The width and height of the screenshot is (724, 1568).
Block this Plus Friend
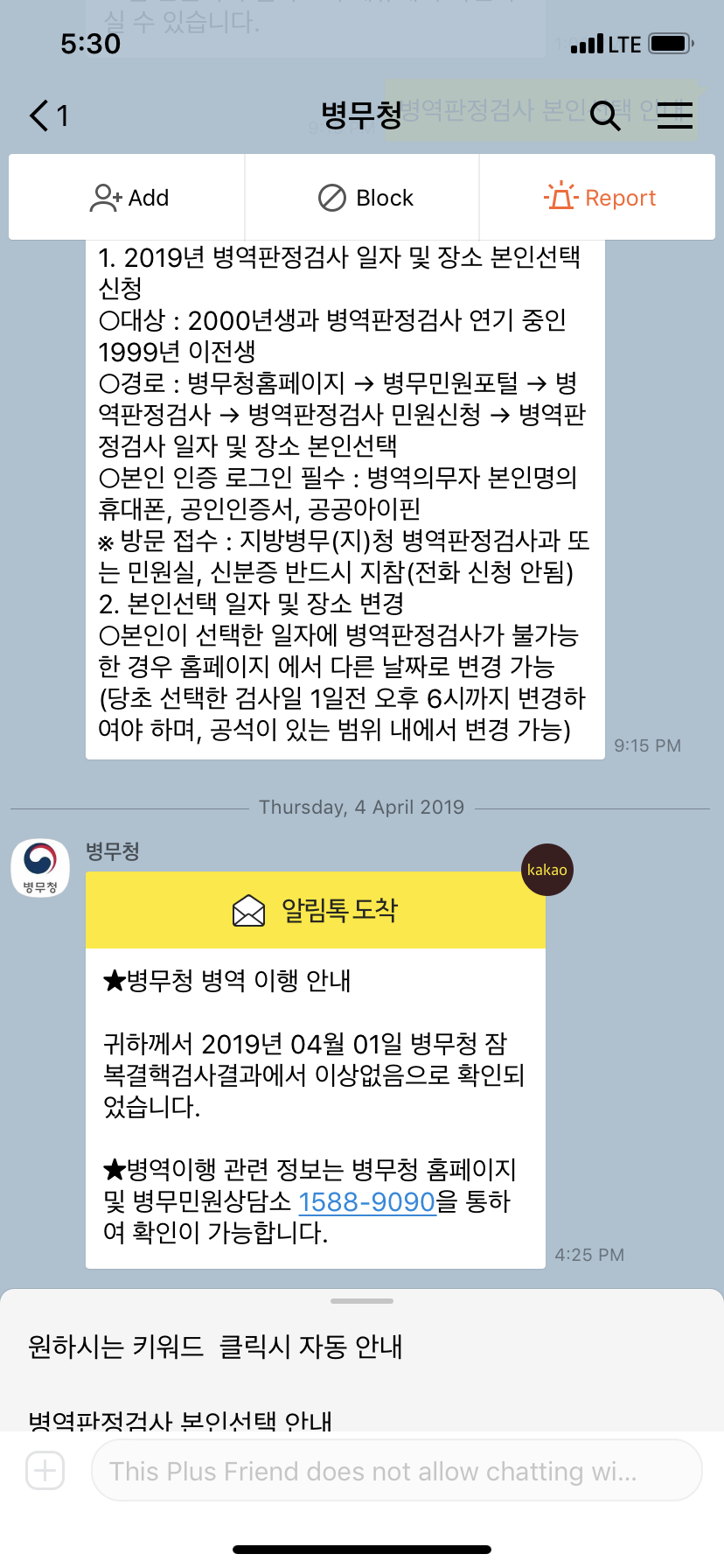point(365,198)
